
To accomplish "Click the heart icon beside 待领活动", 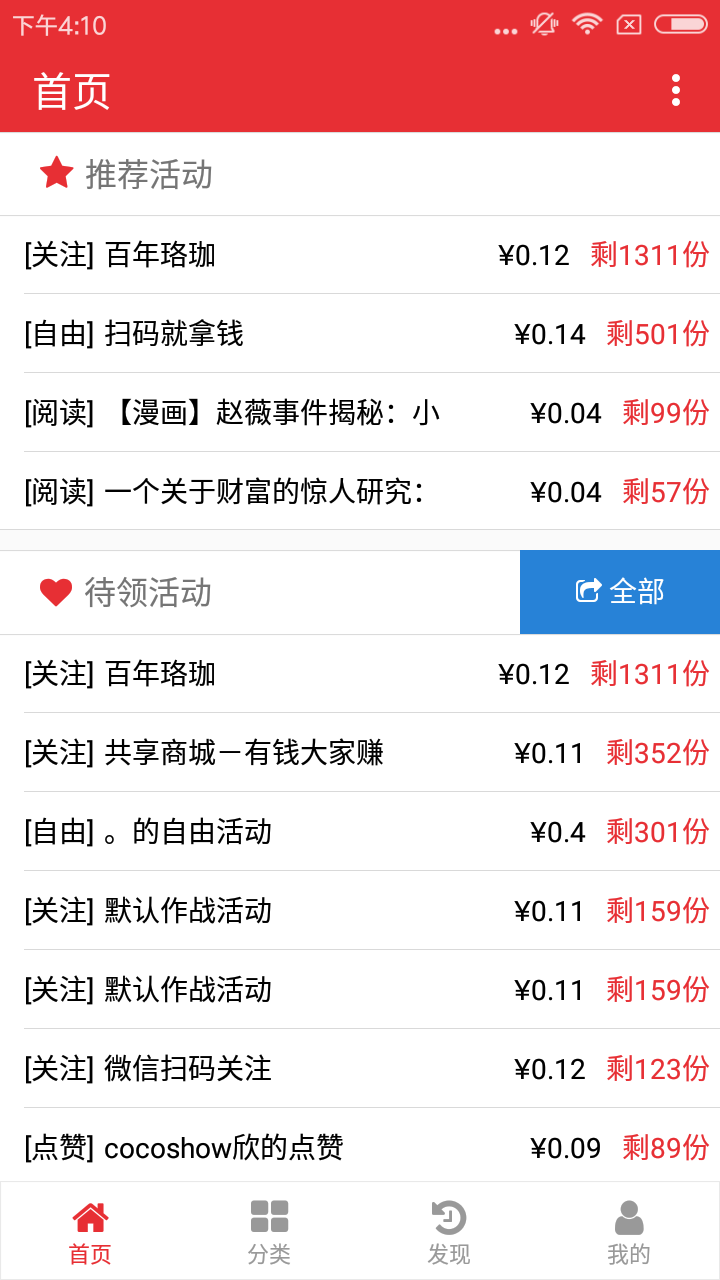I will pos(55,592).
